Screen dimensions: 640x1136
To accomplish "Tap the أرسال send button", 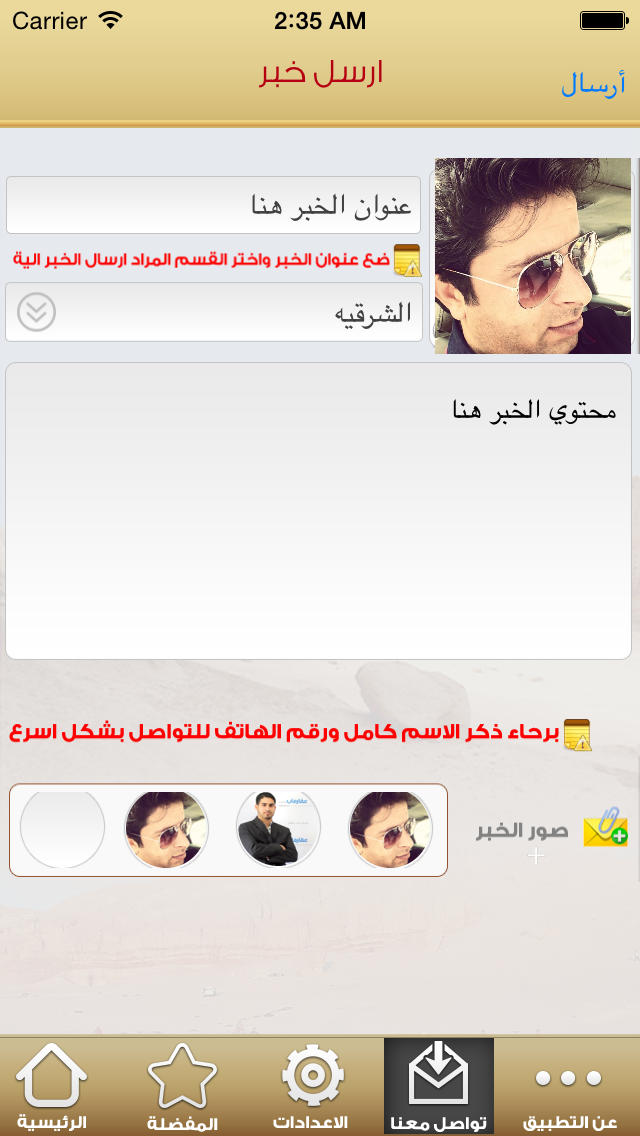I will (x=592, y=85).
